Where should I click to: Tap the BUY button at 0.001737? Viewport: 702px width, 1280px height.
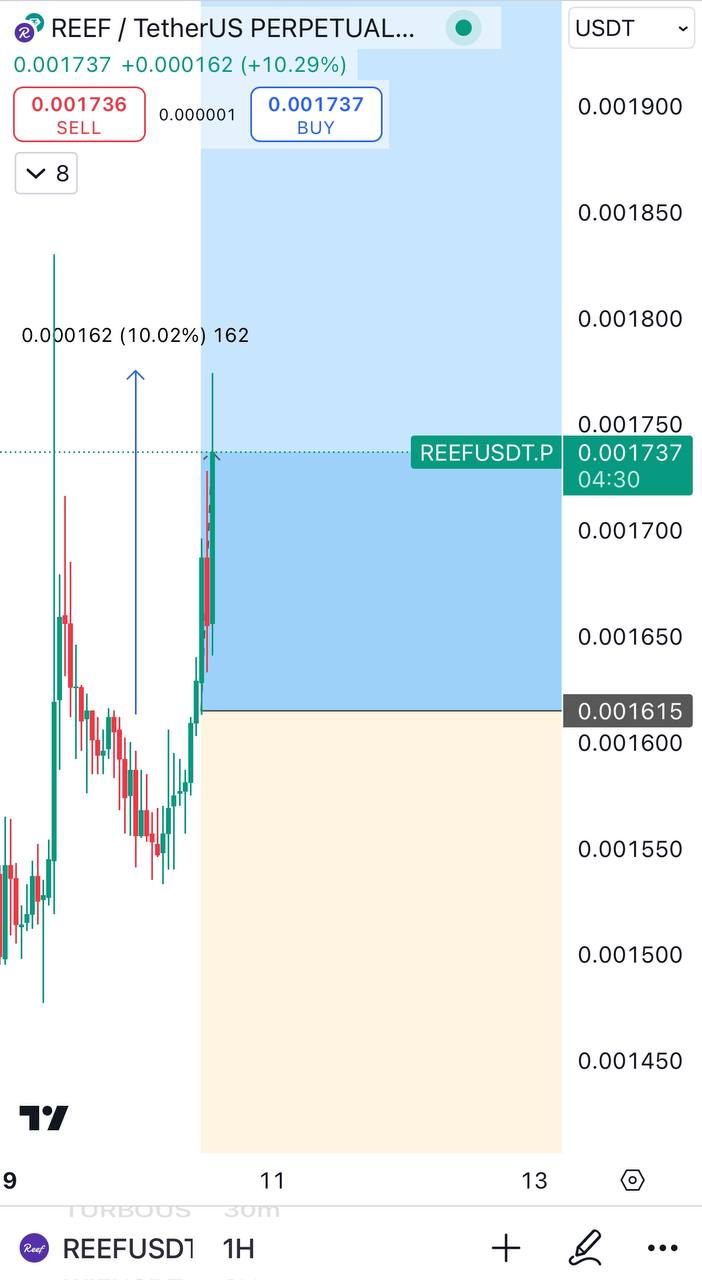(316, 115)
